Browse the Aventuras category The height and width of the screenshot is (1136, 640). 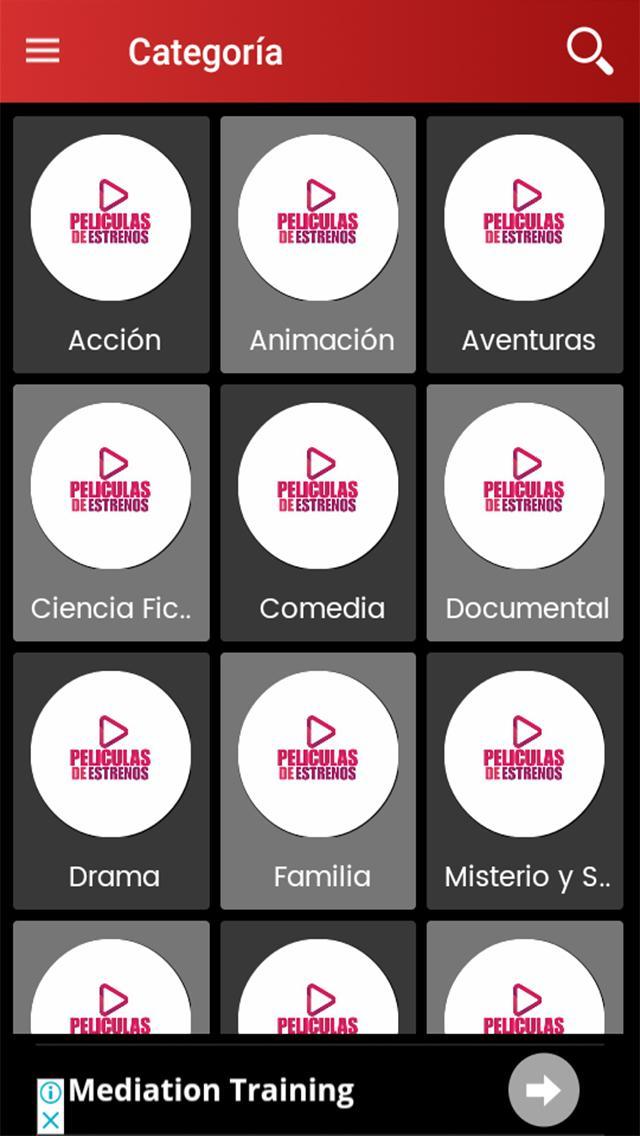point(525,245)
